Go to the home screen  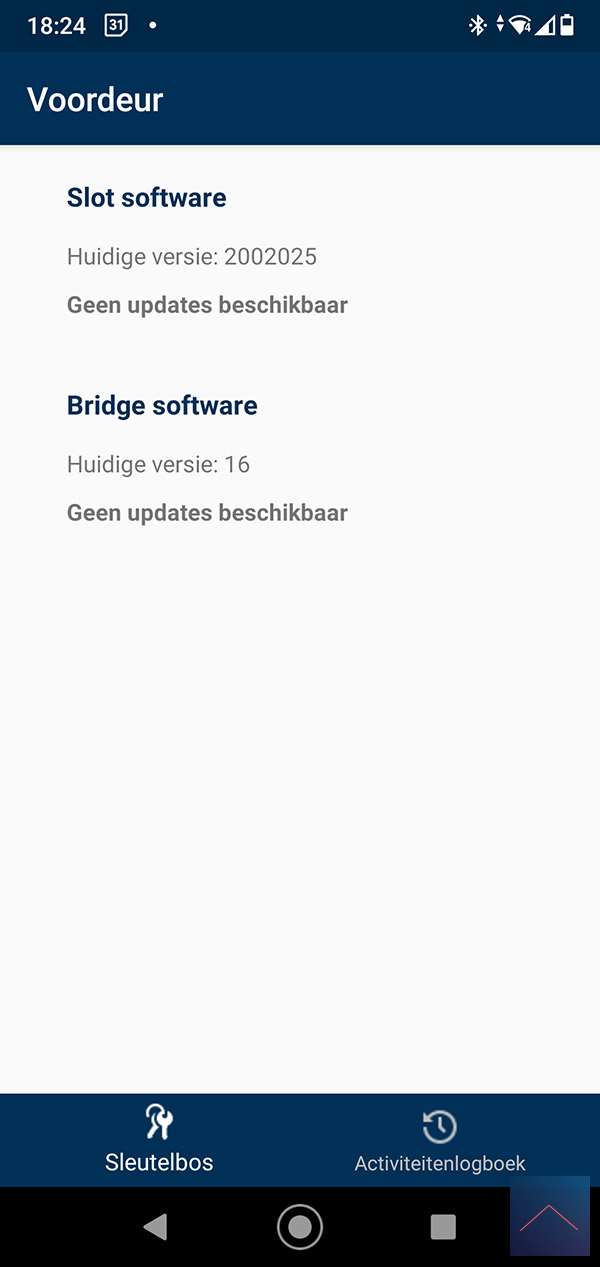300,1227
